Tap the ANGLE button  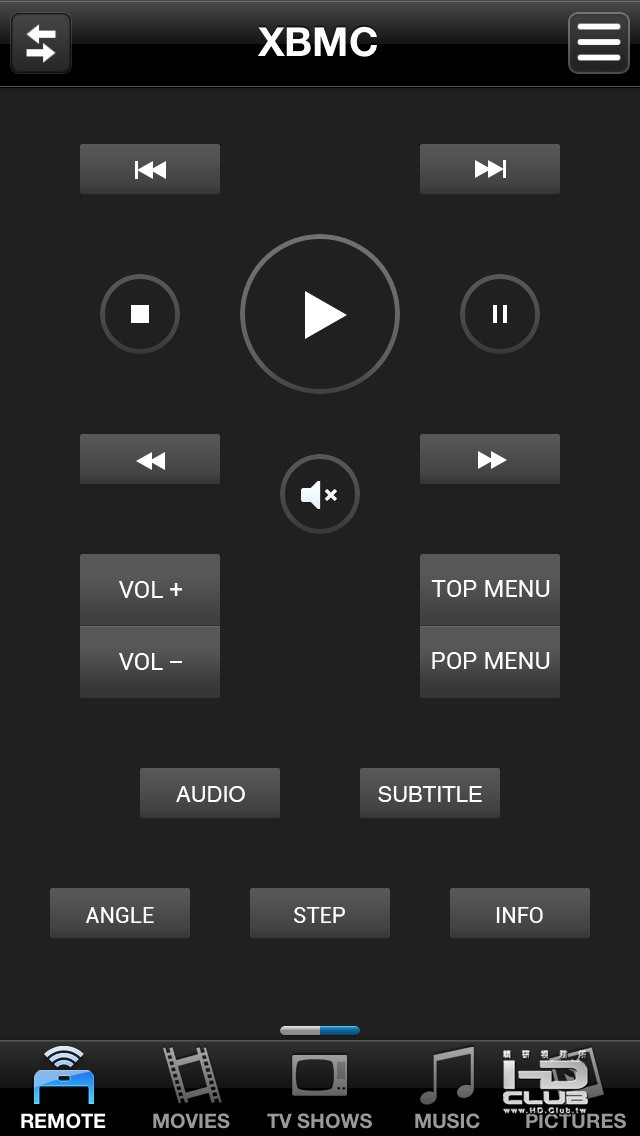point(120,914)
